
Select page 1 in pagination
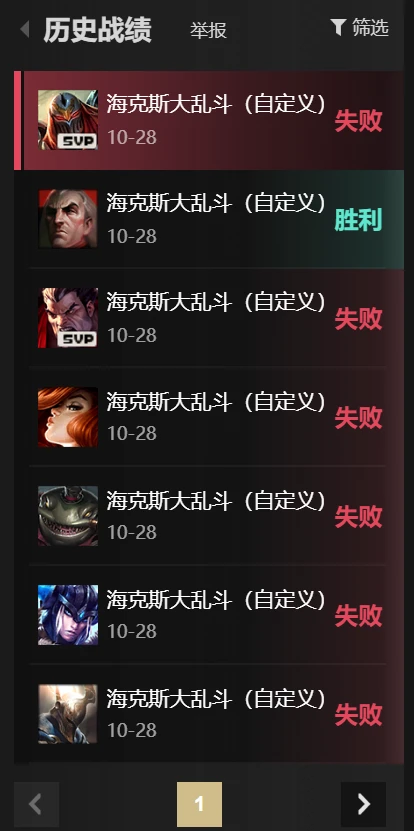pos(199,804)
